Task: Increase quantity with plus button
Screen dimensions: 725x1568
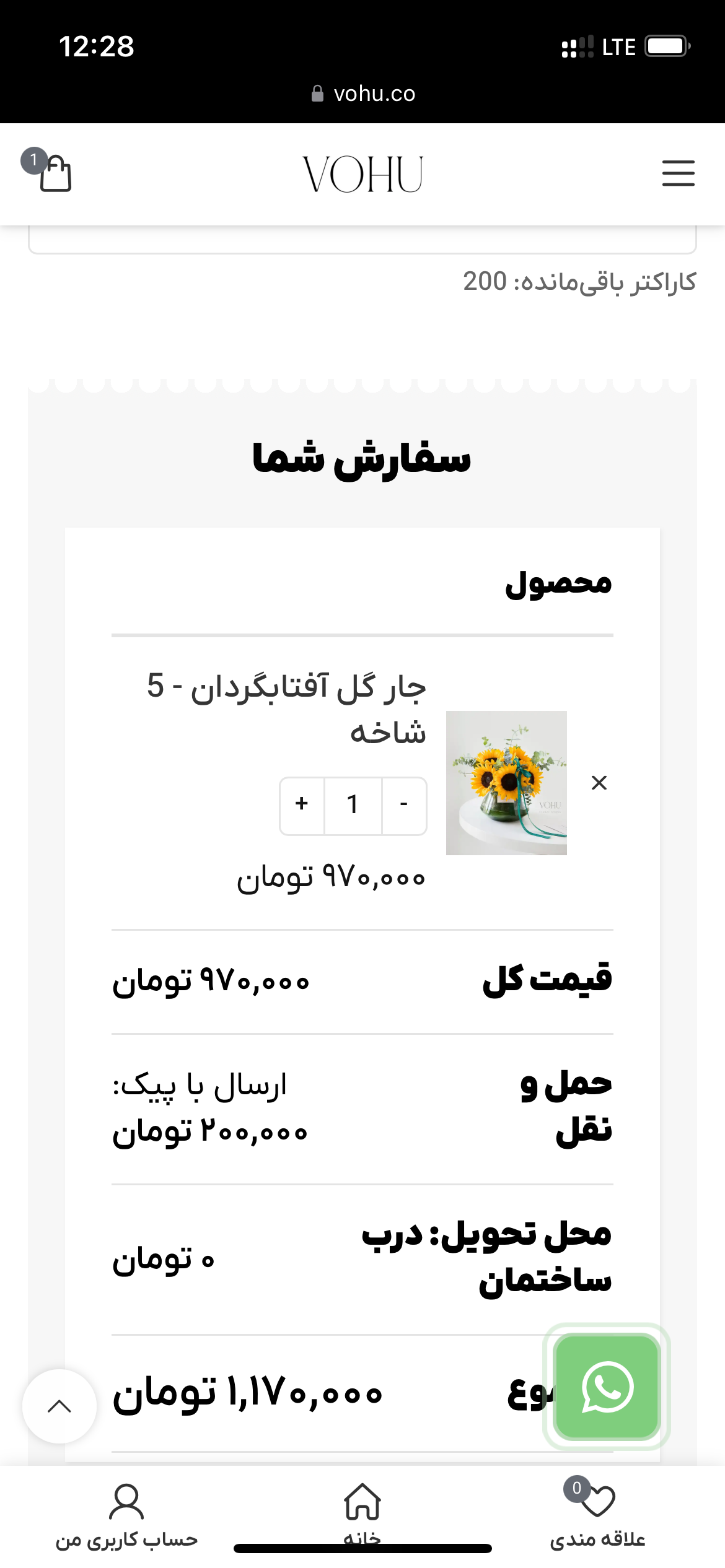Action: click(302, 804)
